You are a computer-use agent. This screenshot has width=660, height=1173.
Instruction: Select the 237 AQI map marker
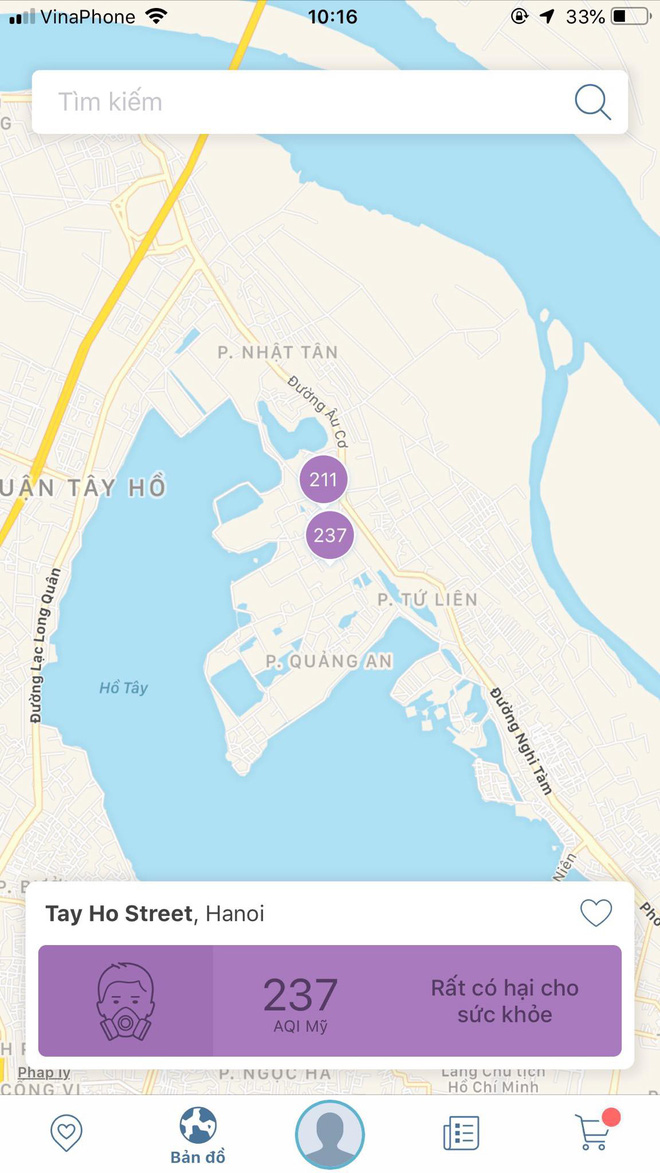coord(329,536)
